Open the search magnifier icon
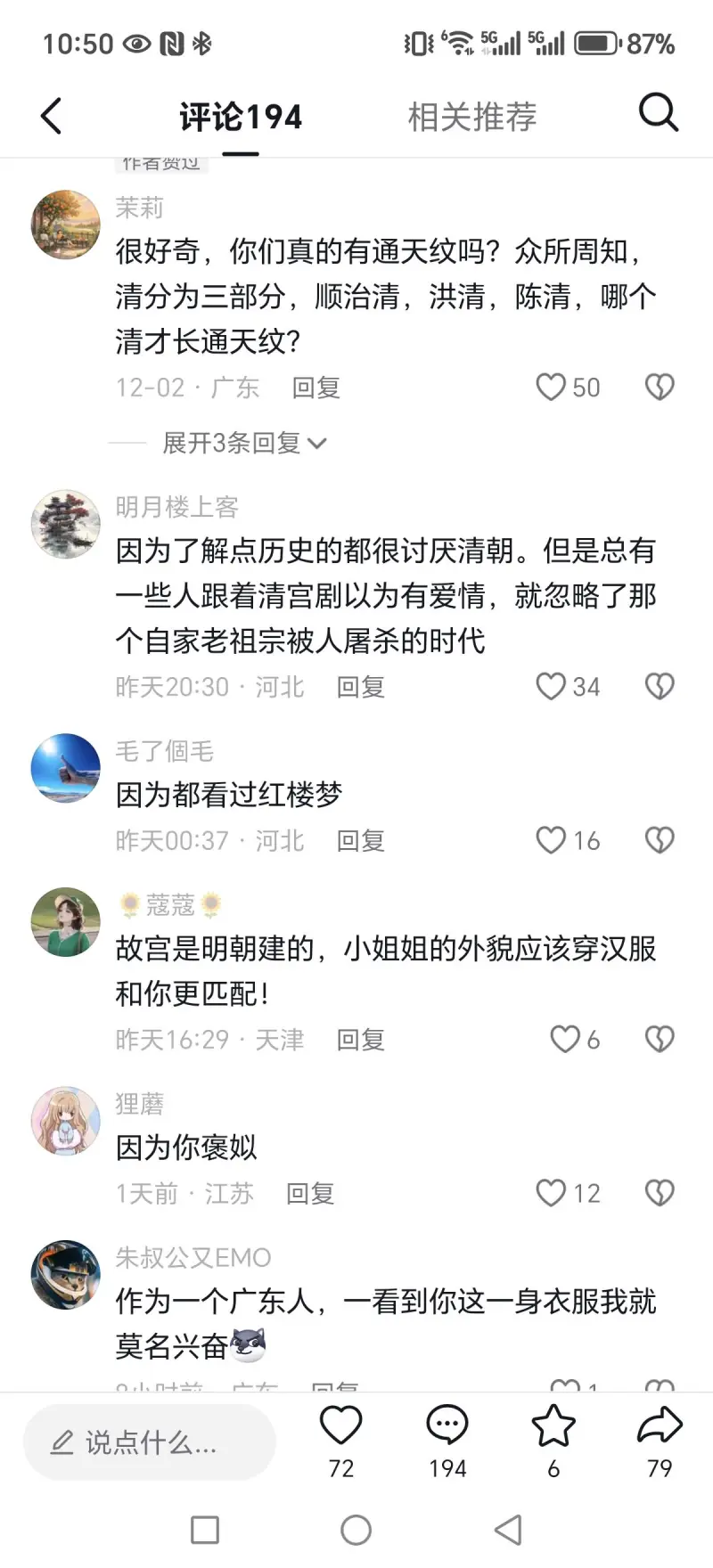 coord(659,113)
